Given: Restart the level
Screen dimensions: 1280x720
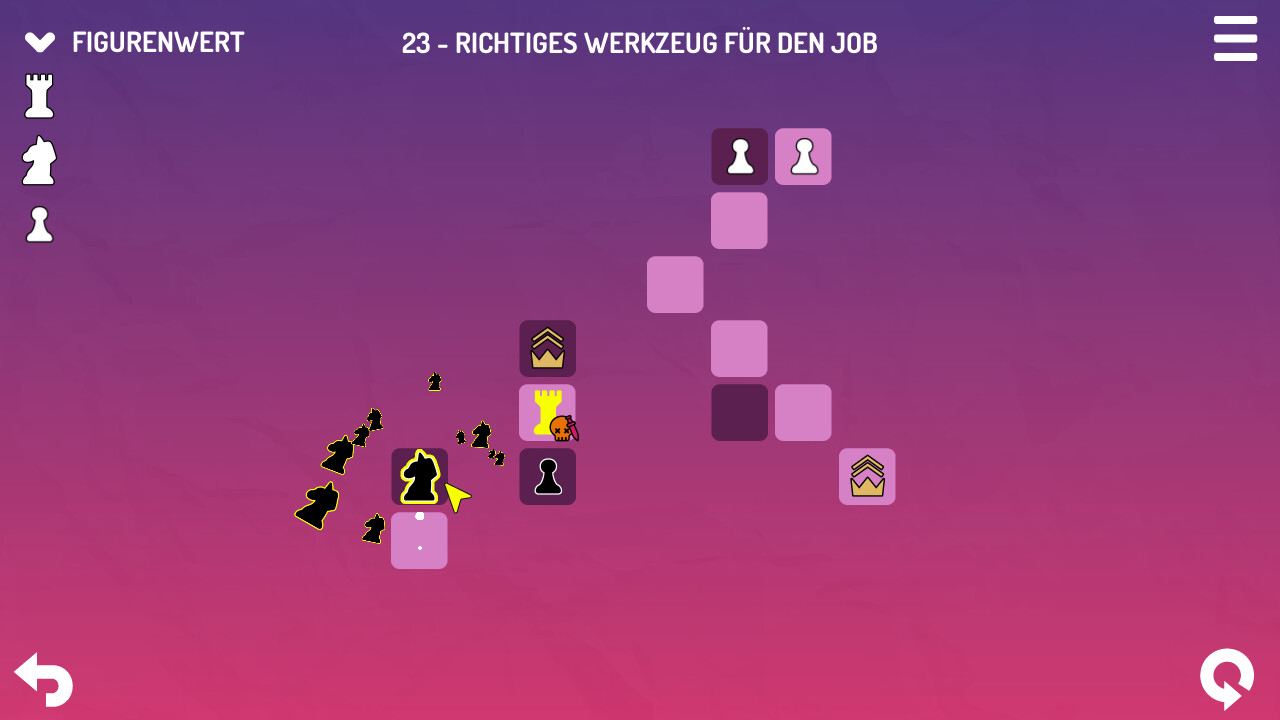Looking at the screenshot, I should (x=1227, y=678).
